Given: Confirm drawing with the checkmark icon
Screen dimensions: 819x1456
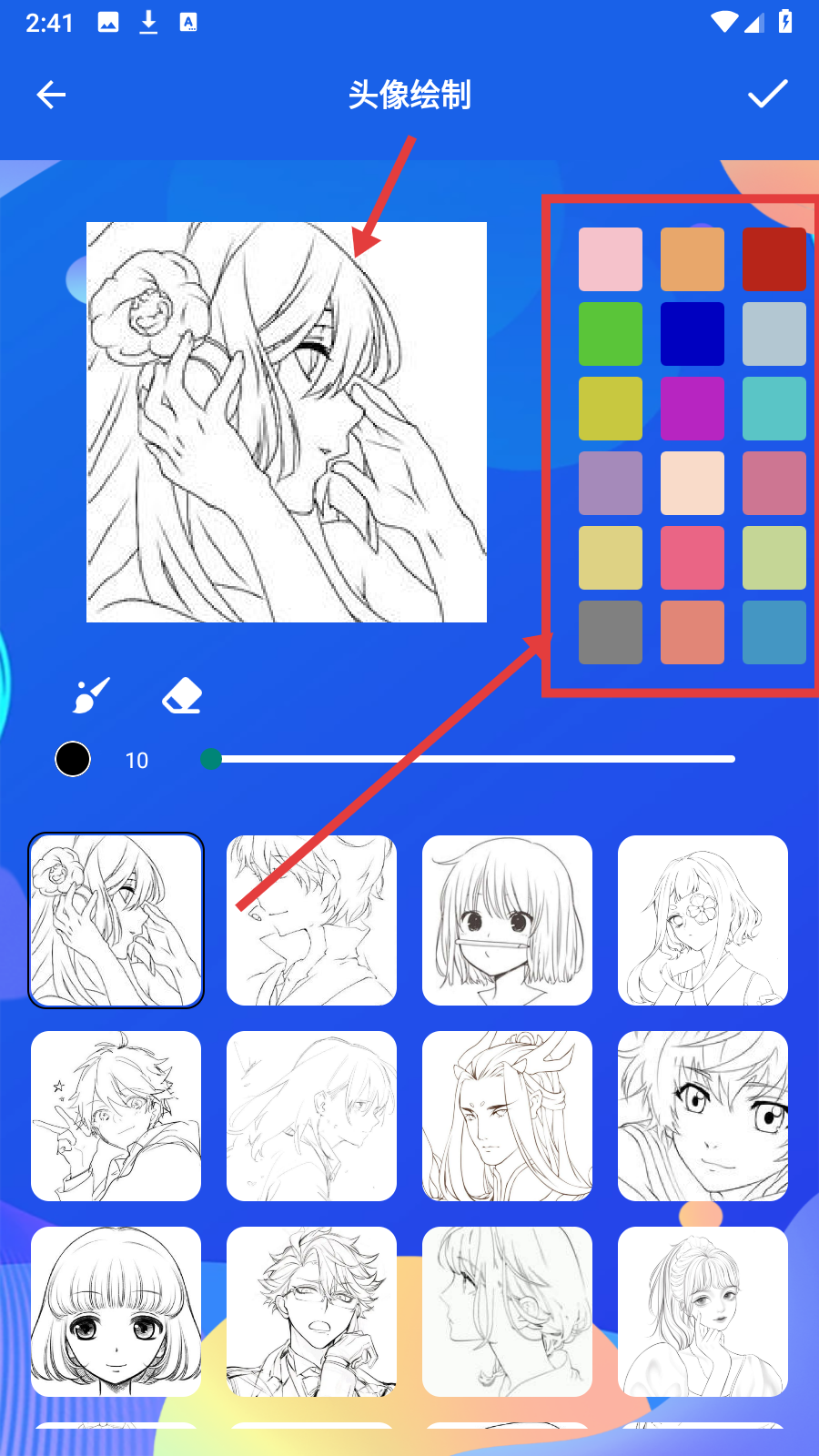Looking at the screenshot, I should pyautogui.click(x=767, y=94).
